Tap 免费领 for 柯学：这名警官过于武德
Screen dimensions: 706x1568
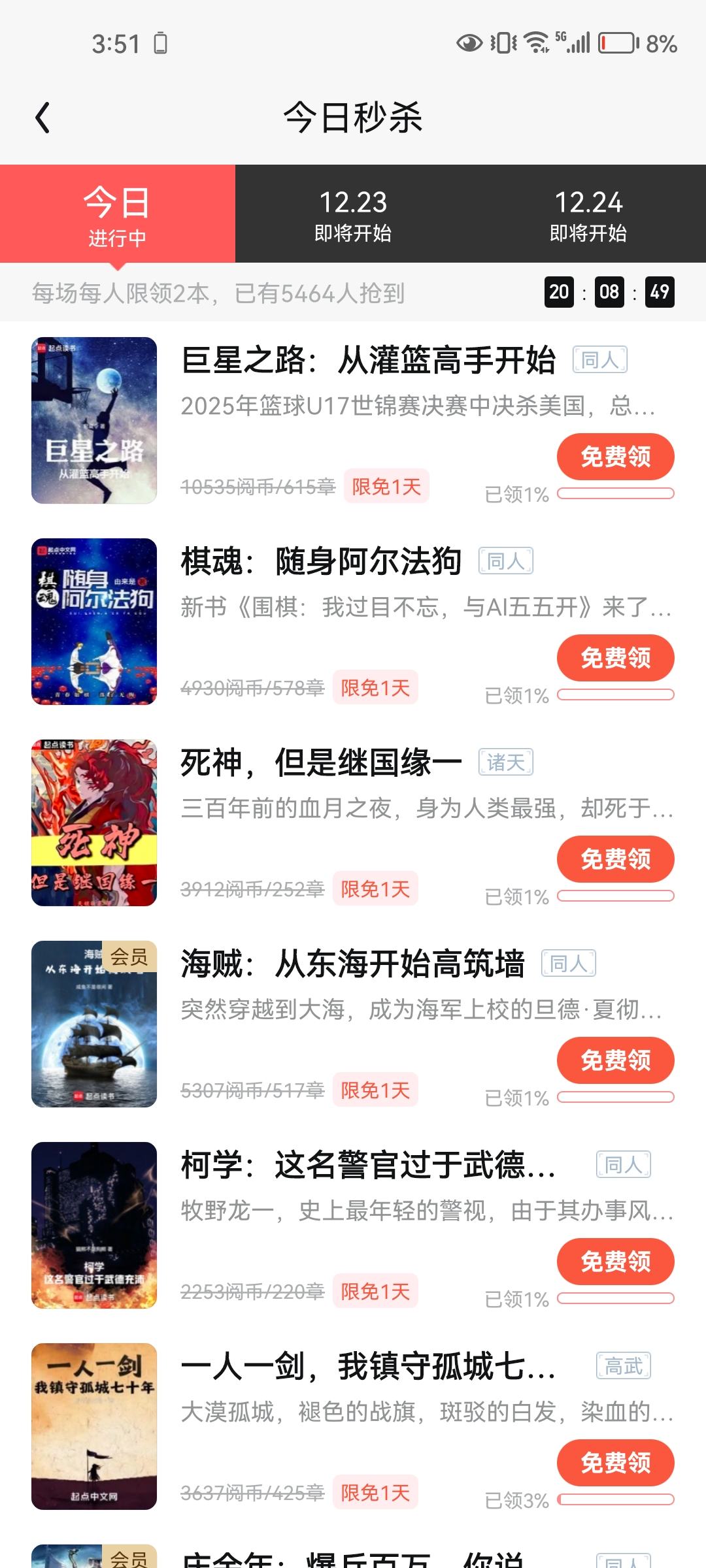point(615,1262)
